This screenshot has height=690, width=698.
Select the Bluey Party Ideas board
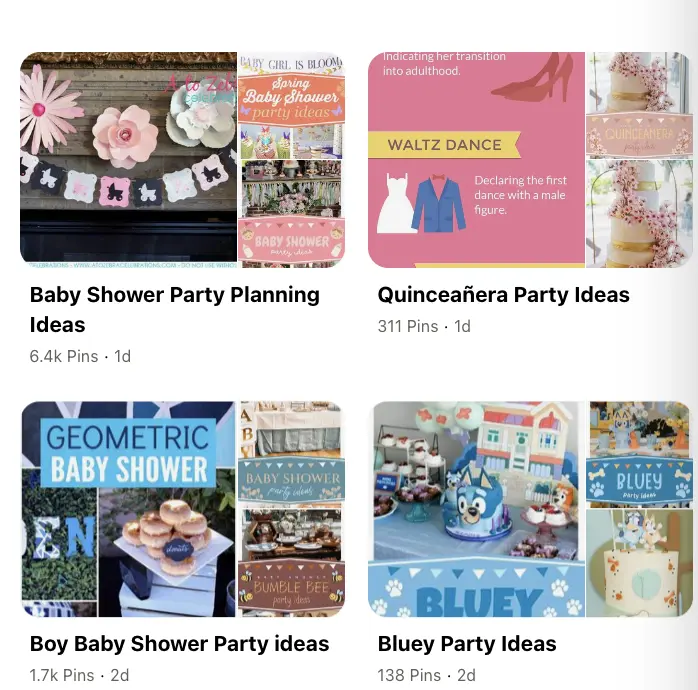coord(530,509)
